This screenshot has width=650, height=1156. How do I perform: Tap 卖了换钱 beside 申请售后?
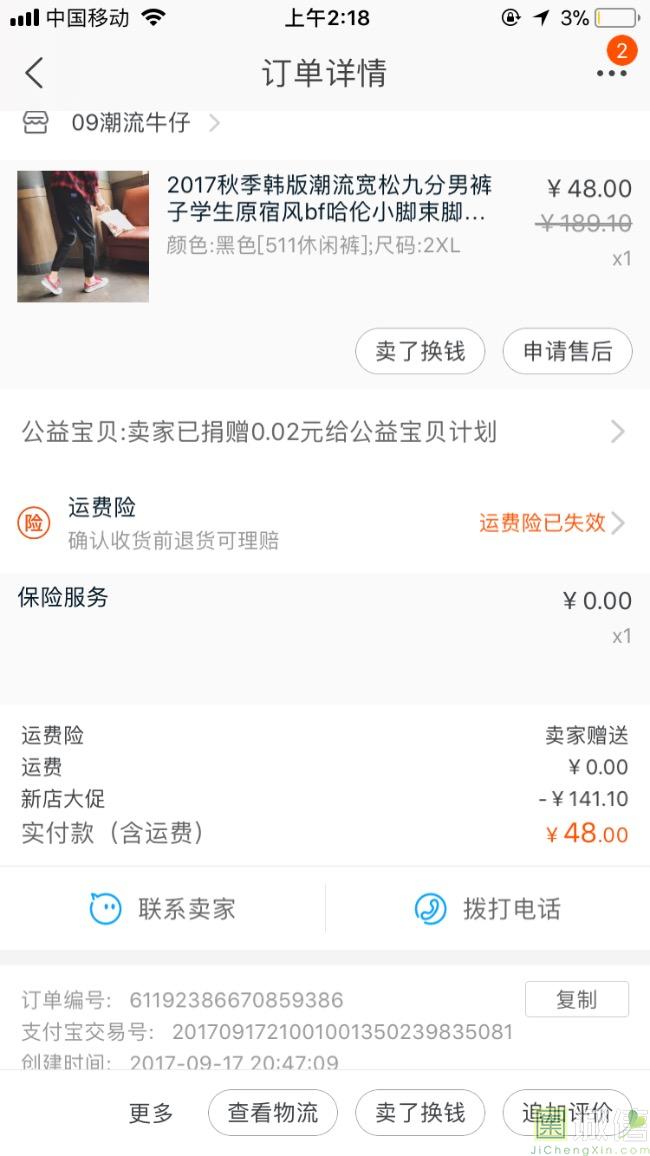tap(420, 351)
